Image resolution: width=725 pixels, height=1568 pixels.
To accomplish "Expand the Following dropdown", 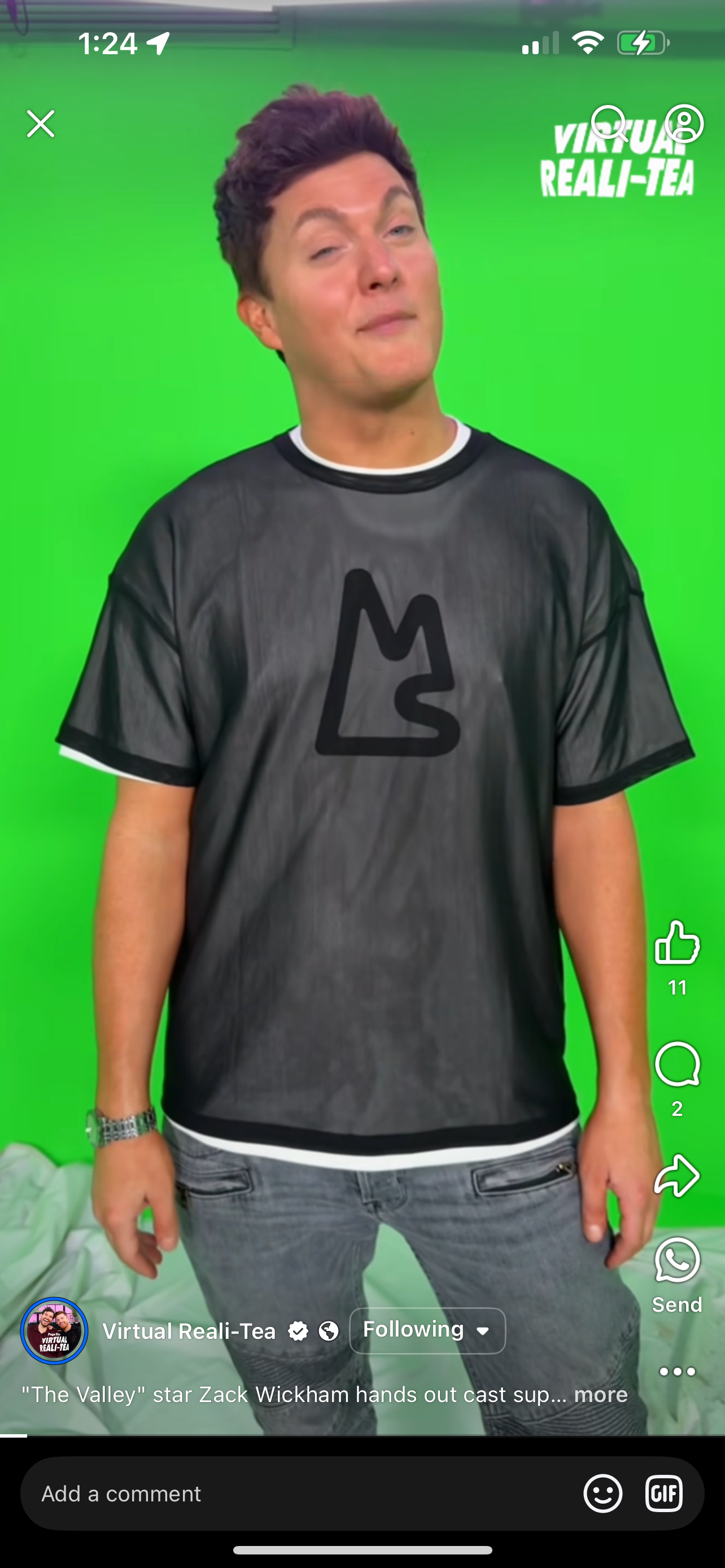I will [x=427, y=1330].
